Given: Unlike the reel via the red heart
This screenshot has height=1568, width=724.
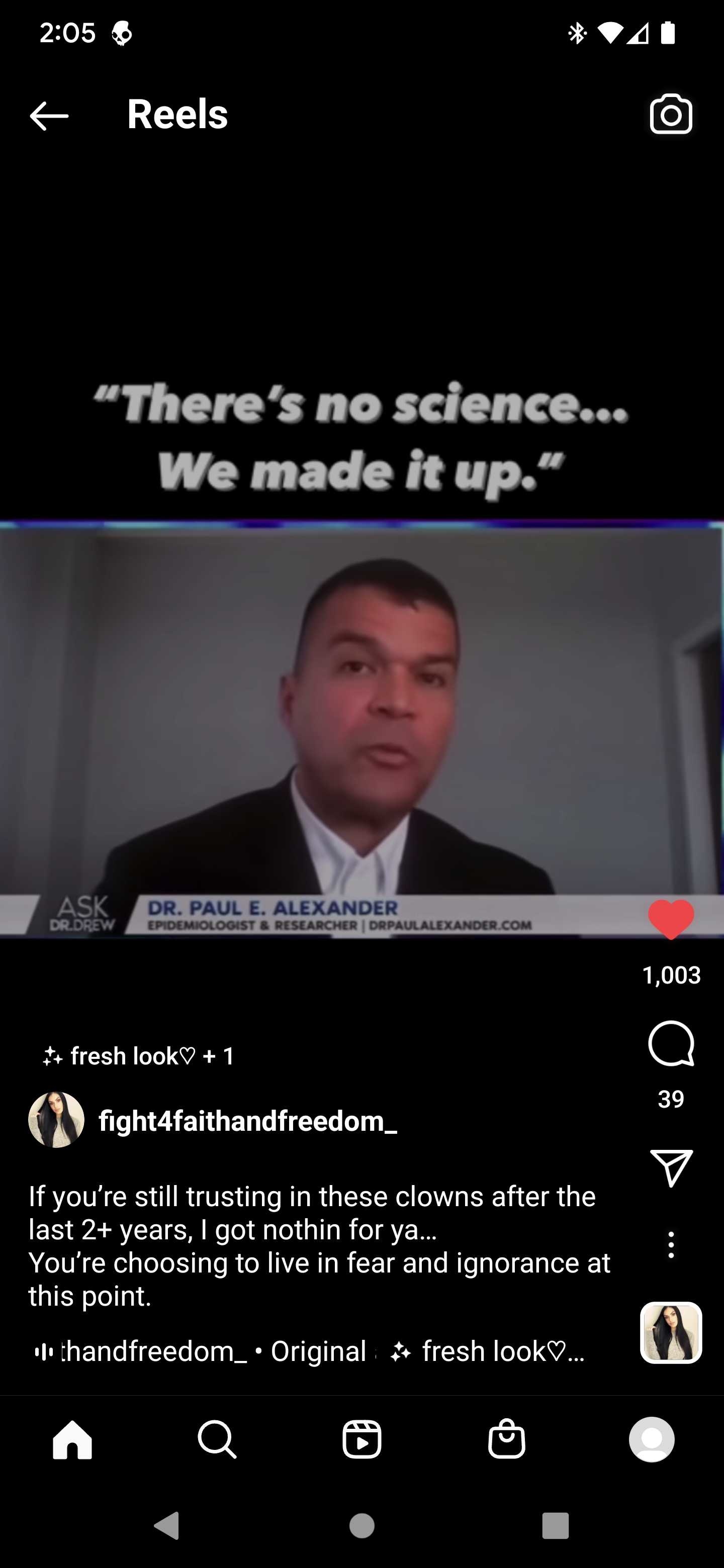Looking at the screenshot, I should tap(671, 919).
